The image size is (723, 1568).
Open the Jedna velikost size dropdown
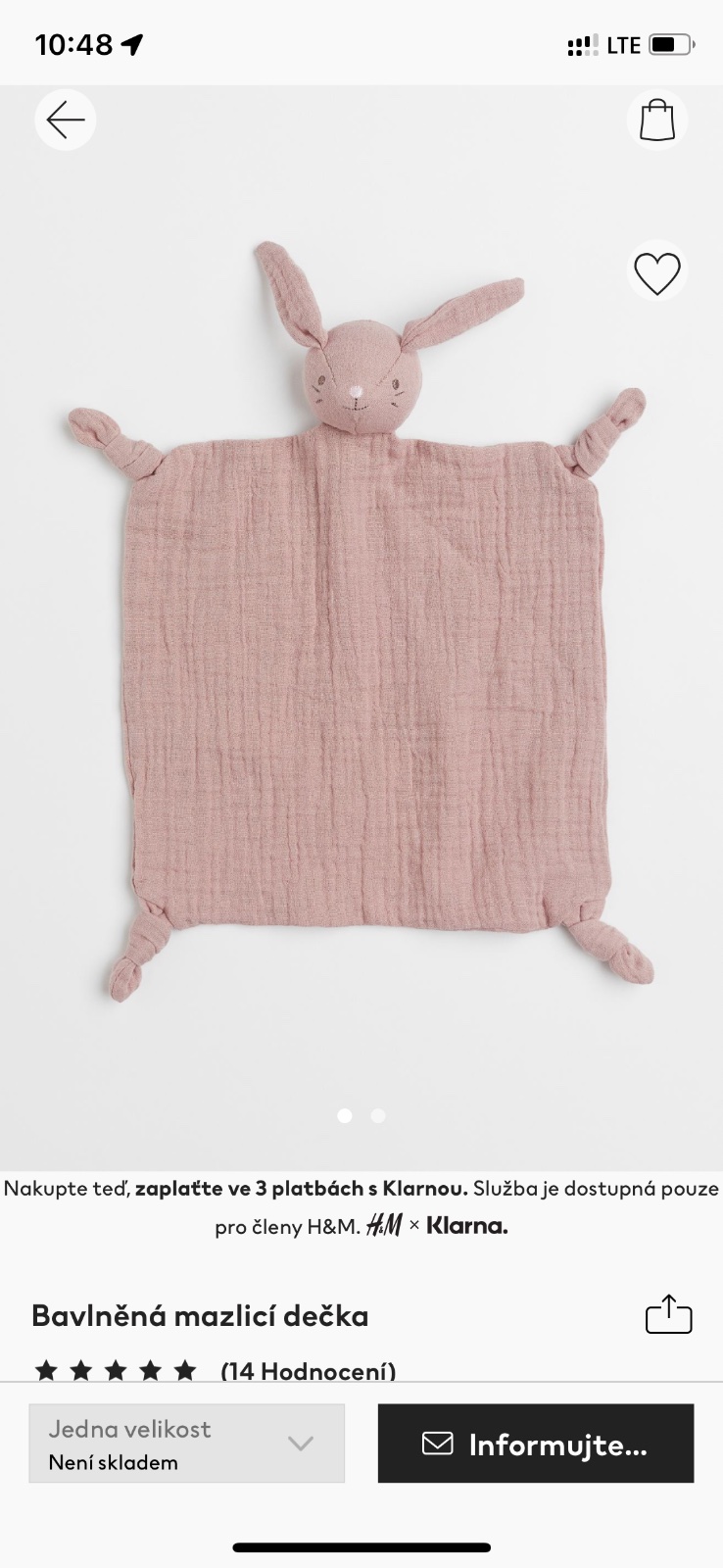point(187,1444)
